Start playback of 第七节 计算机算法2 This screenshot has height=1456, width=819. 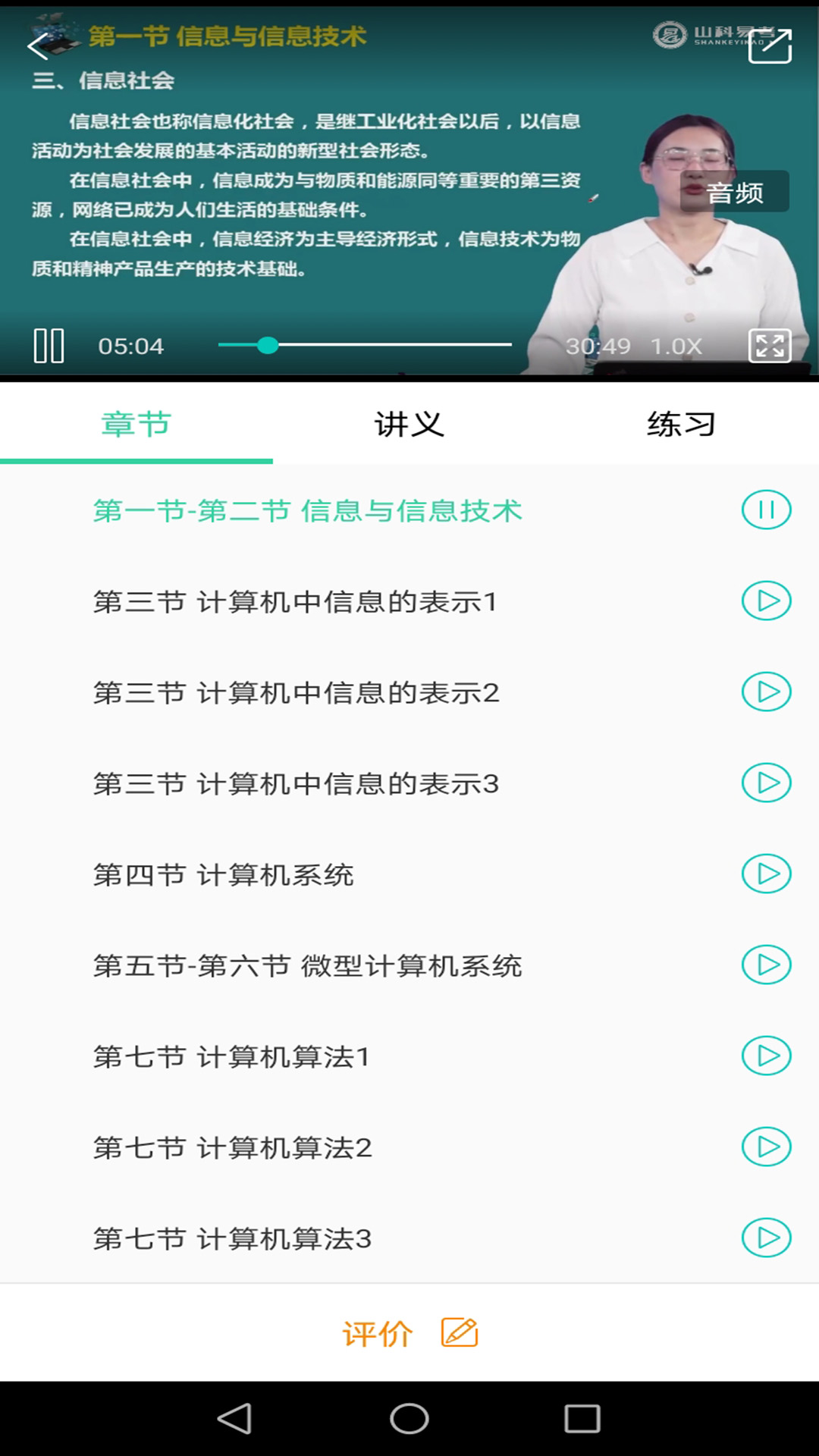pos(766,1147)
